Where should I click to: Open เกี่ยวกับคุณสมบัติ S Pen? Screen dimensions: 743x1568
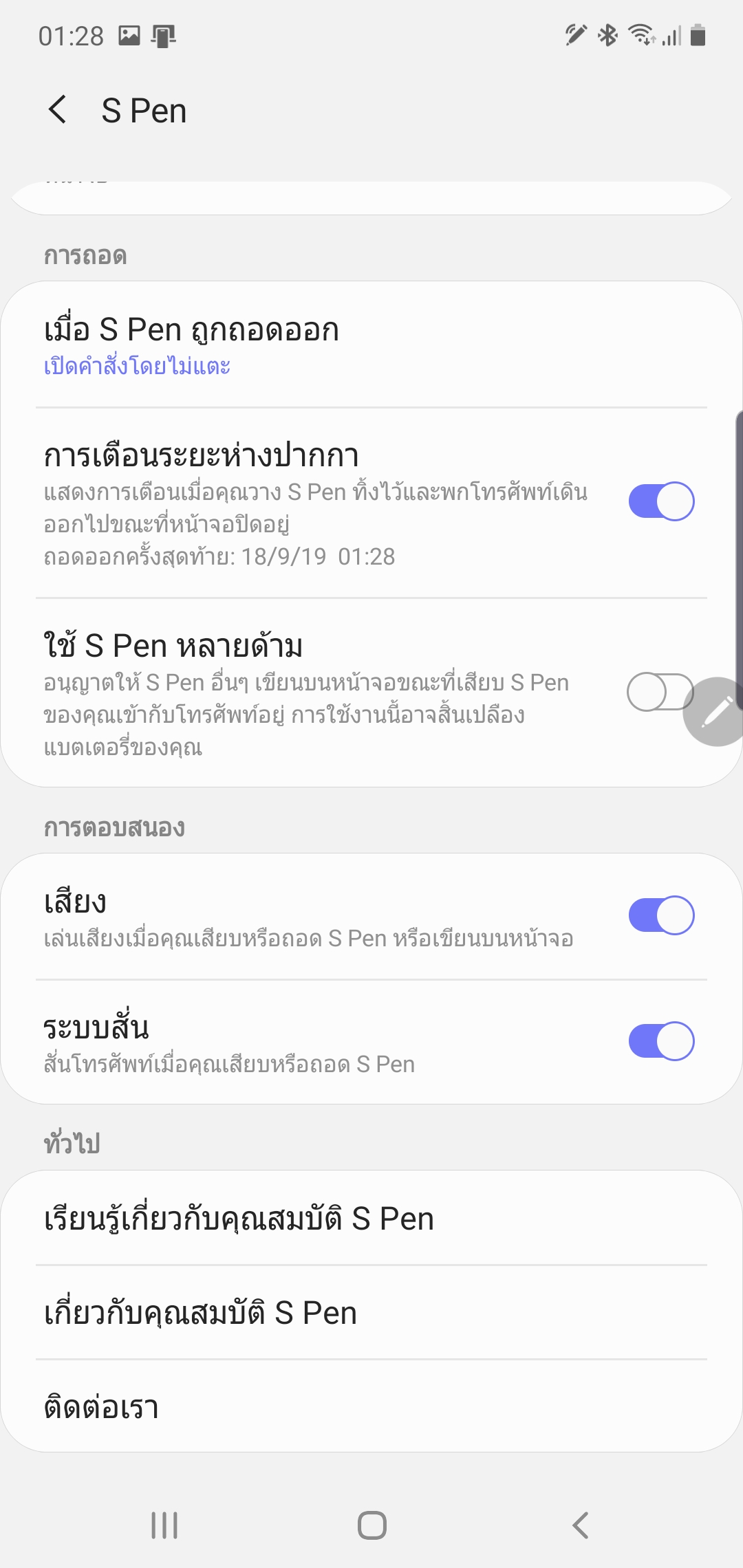pos(371,1313)
